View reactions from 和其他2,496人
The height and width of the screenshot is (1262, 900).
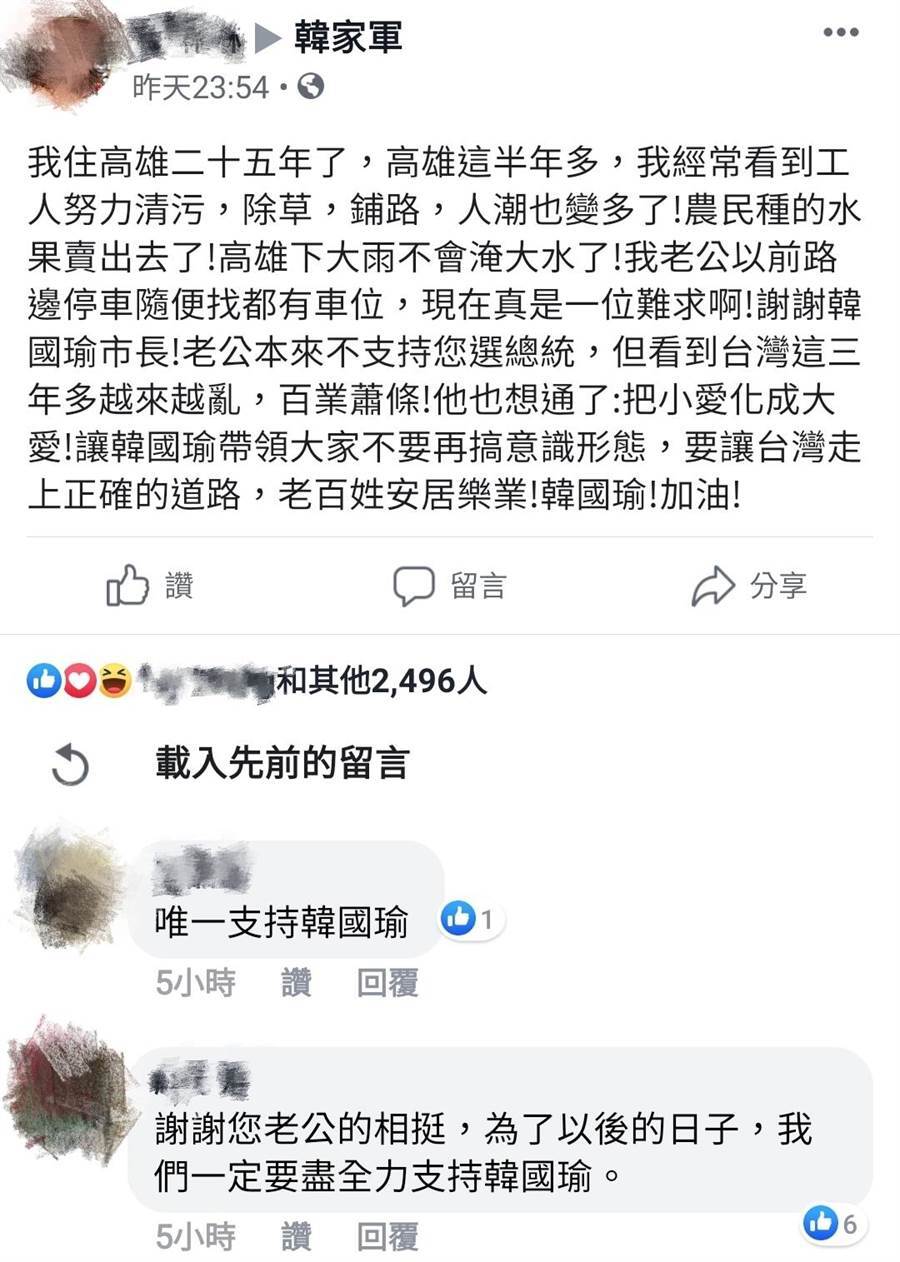[380, 681]
